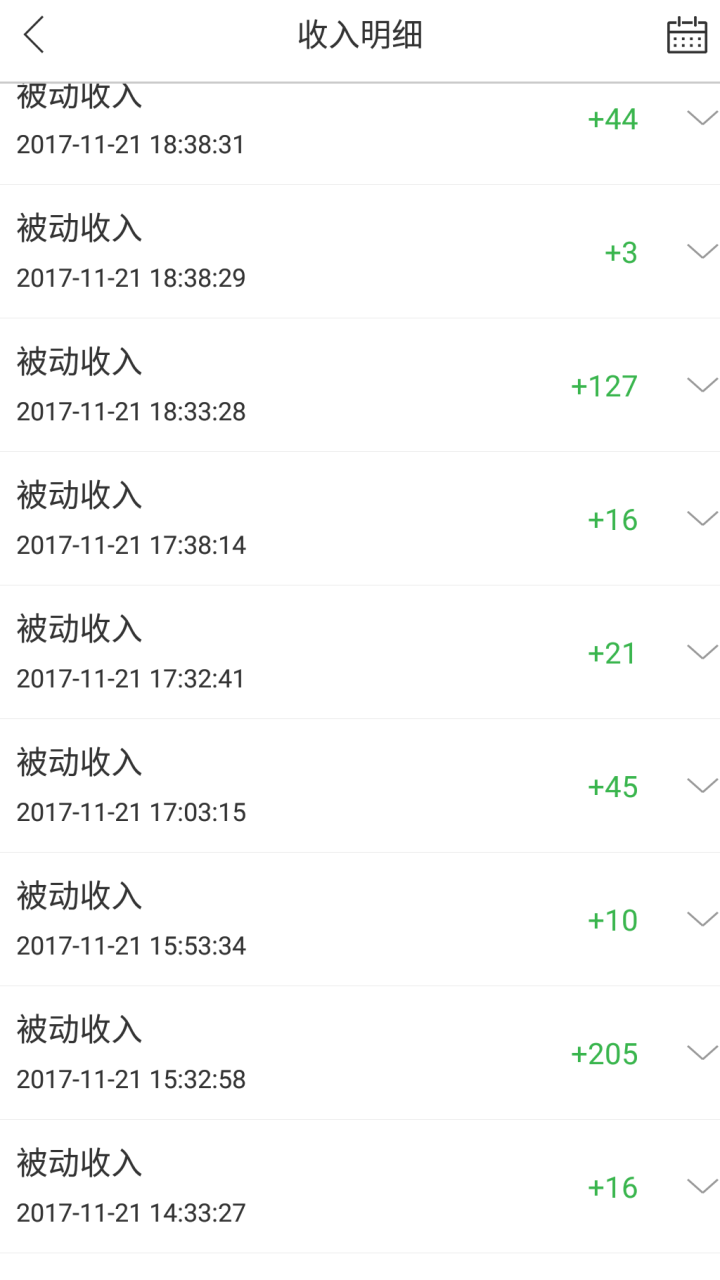Expand the +127 entry at 18:33:28
This screenshot has height=1280, width=720.
tap(702, 385)
